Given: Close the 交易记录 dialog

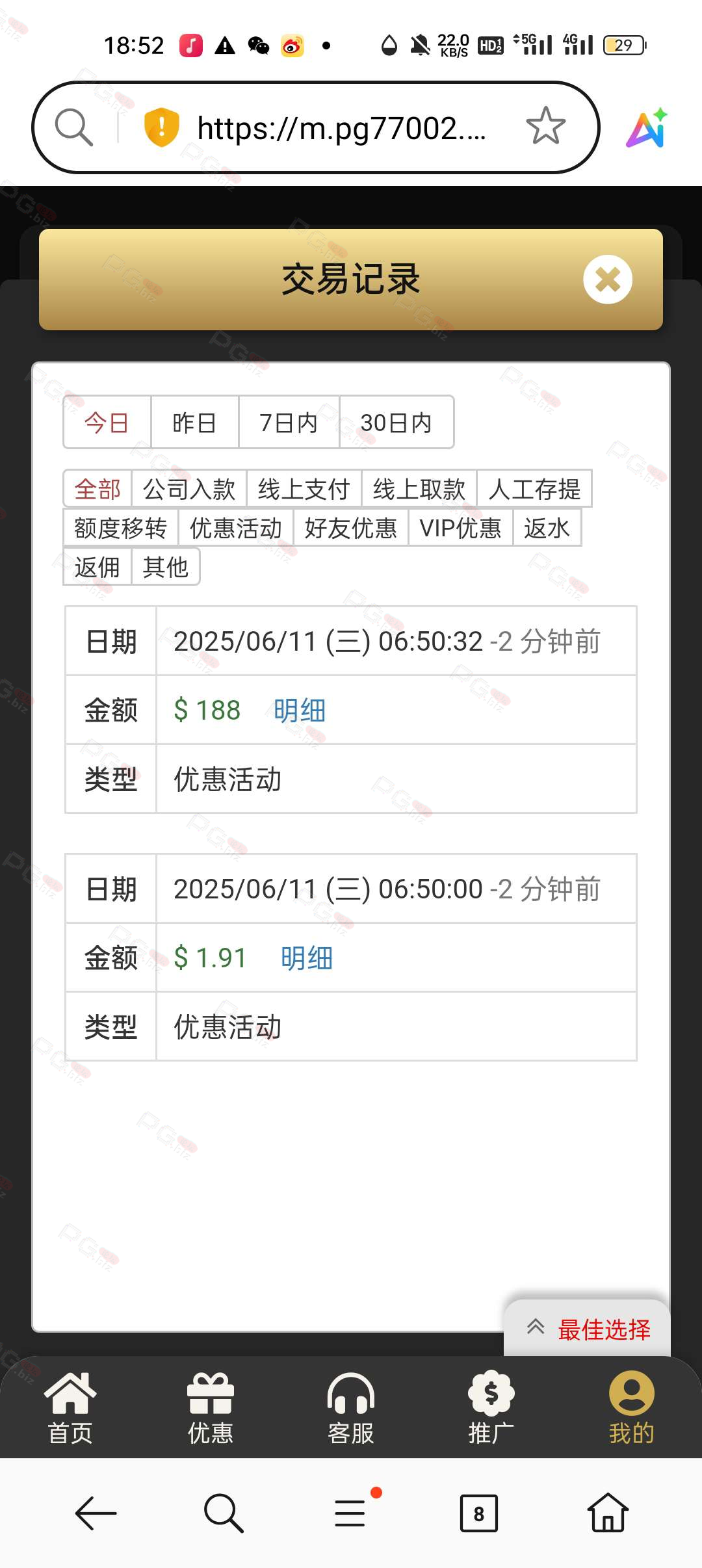Looking at the screenshot, I should (x=607, y=280).
